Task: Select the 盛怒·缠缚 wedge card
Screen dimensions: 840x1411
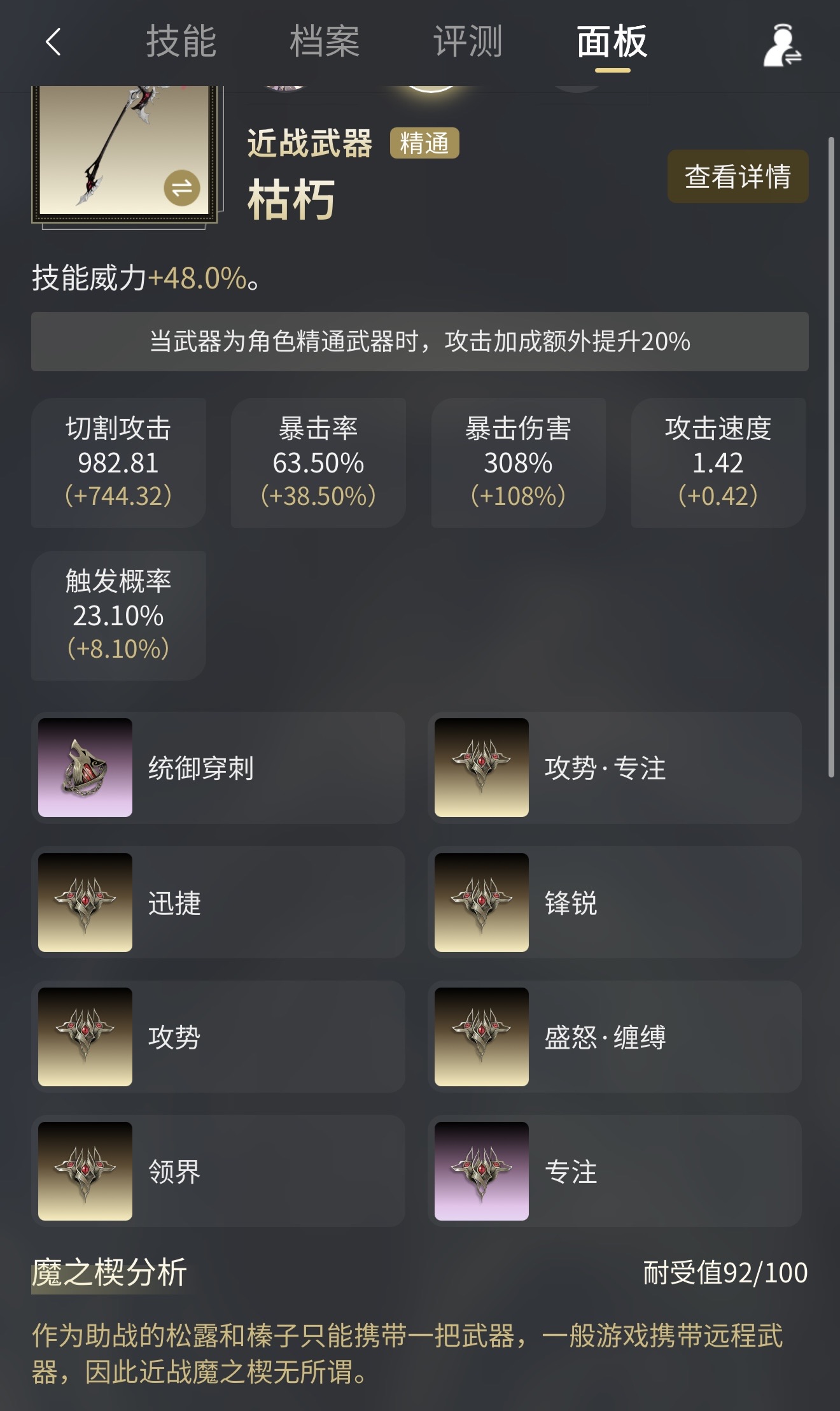Action: pos(615,1037)
